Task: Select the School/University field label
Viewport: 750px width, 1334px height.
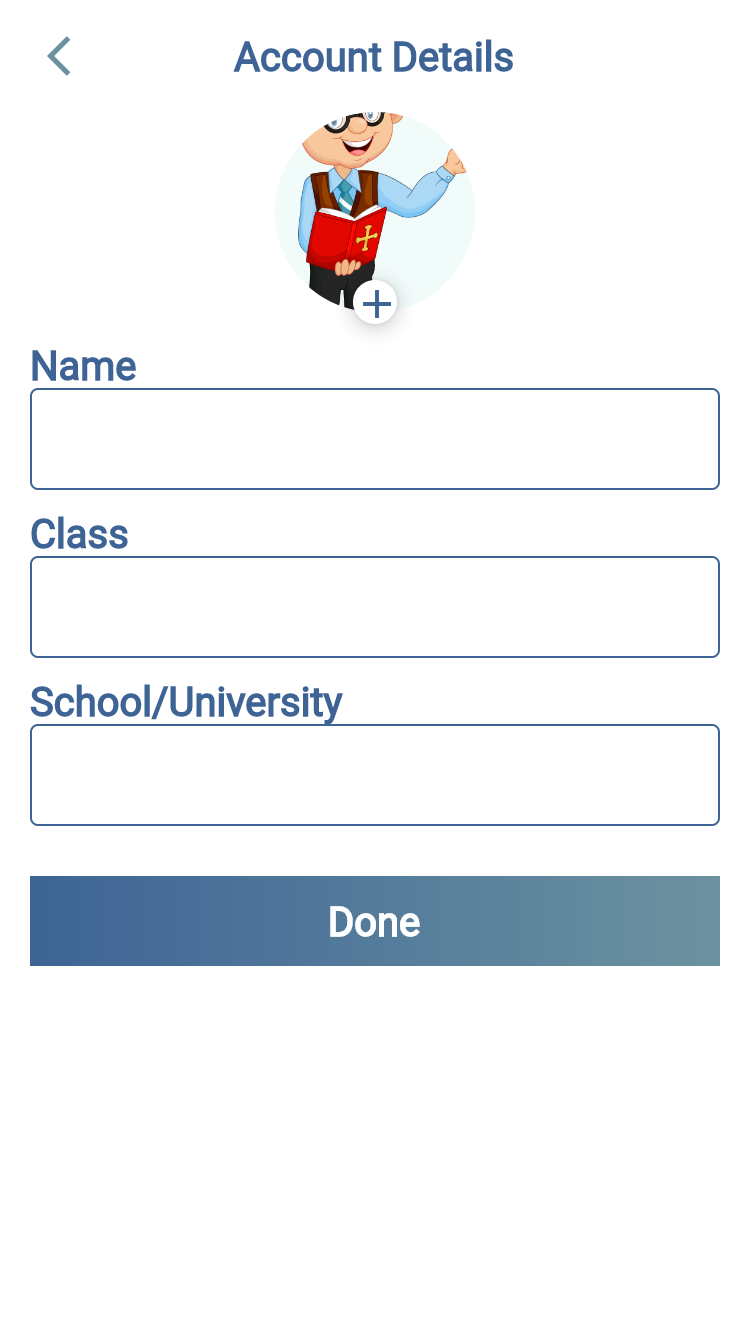Action: (x=186, y=702)
